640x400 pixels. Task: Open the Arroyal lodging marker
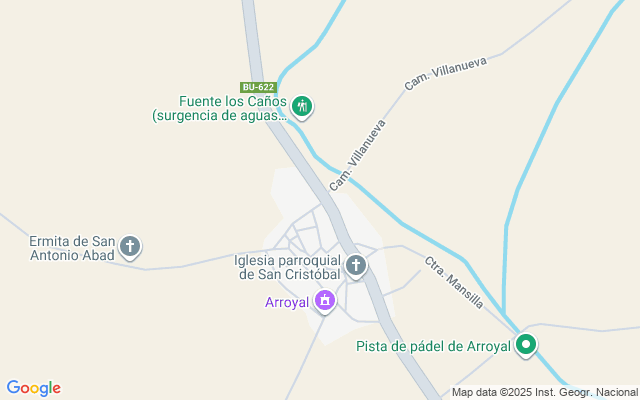click(324, 300)
